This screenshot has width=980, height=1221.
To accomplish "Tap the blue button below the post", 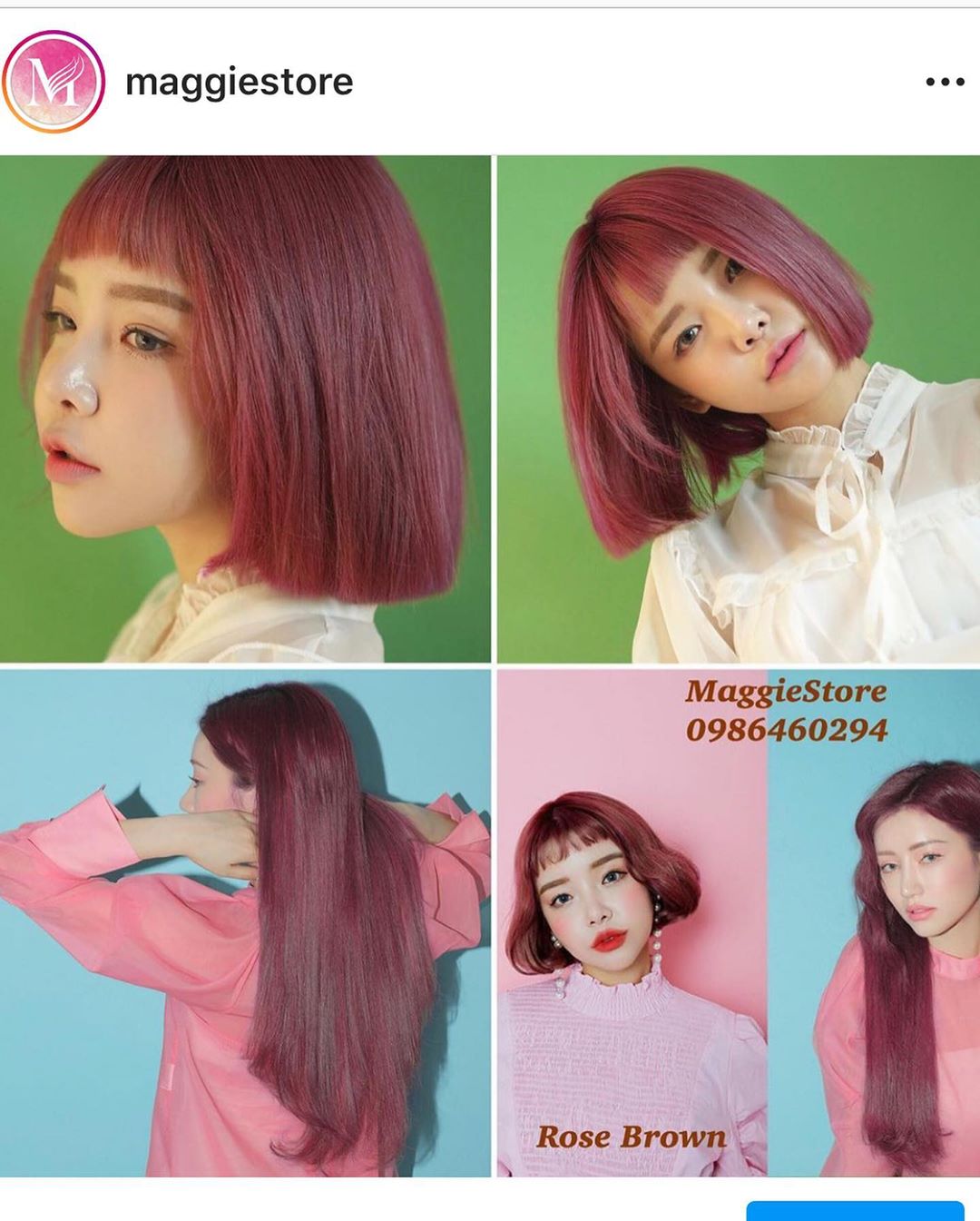I will (855, 1211).
